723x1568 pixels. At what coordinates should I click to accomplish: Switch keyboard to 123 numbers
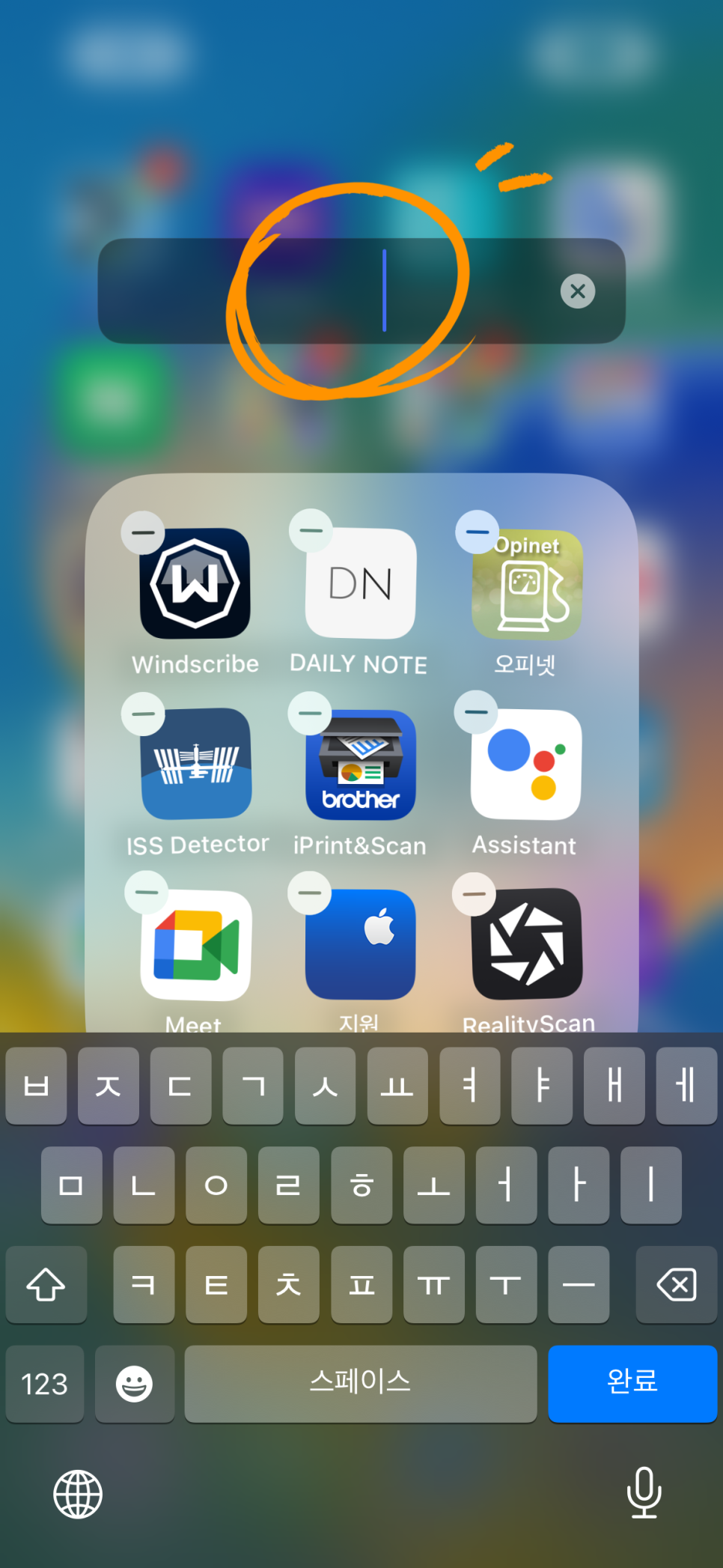click(45, 1384)
